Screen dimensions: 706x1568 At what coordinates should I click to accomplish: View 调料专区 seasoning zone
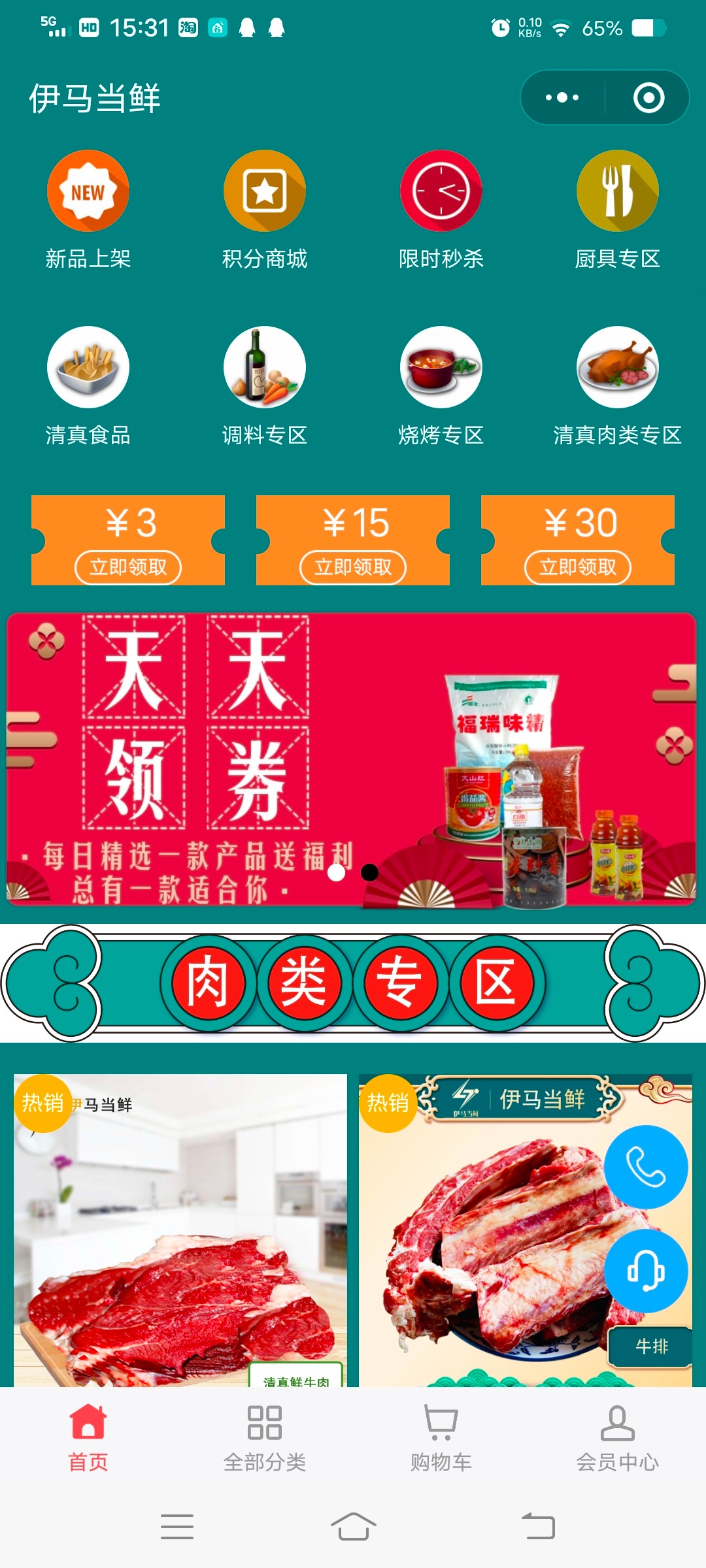[x=265, y=387]
